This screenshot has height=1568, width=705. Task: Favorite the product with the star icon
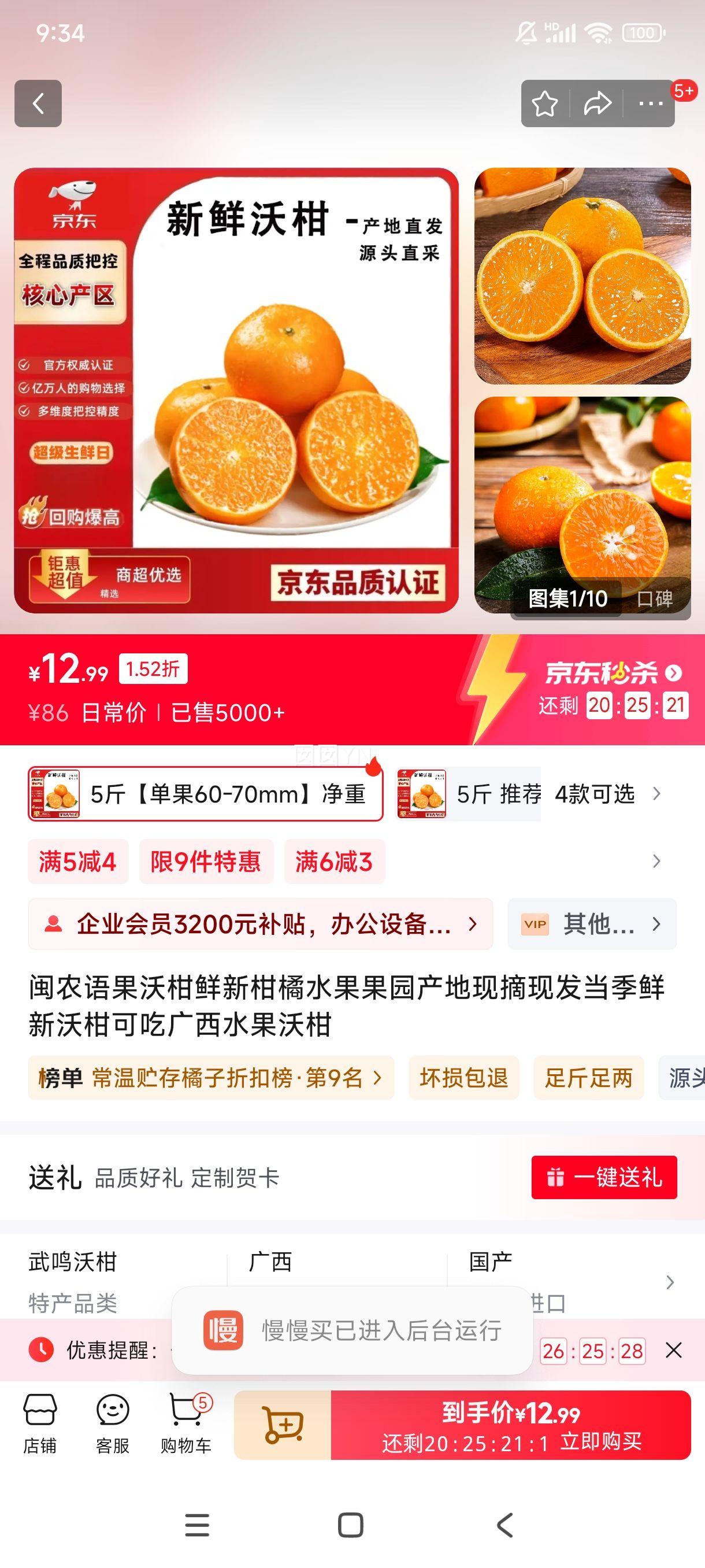[546, 105]
